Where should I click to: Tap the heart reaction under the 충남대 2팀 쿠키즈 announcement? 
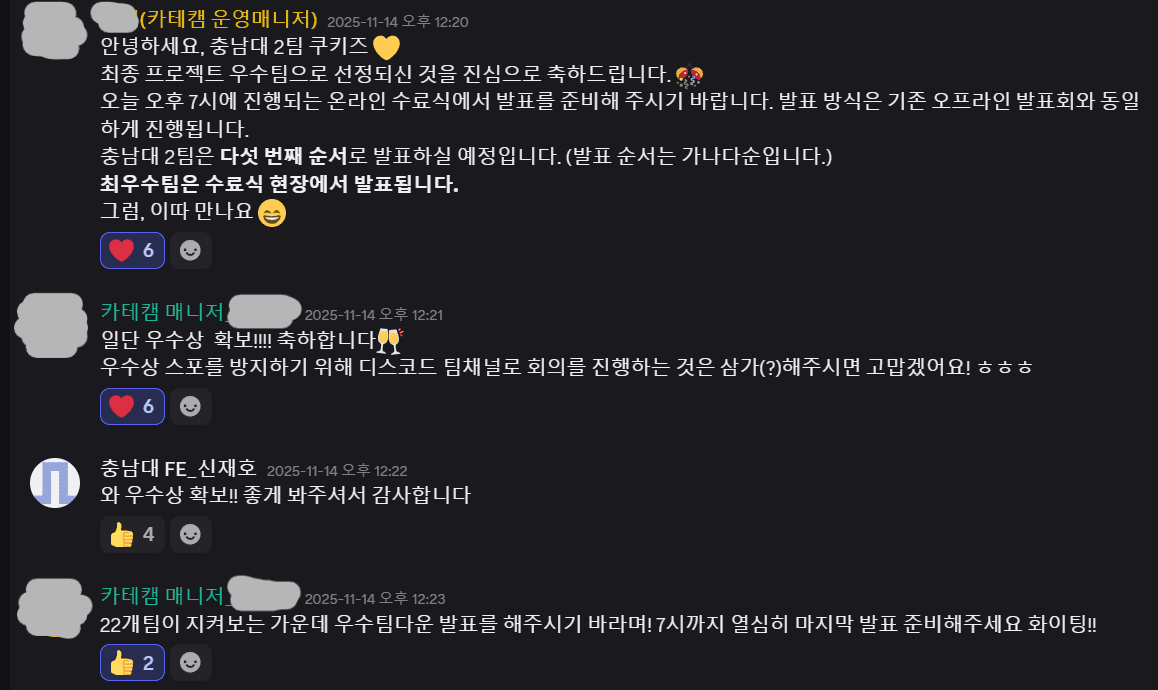(x=132, y=250)
